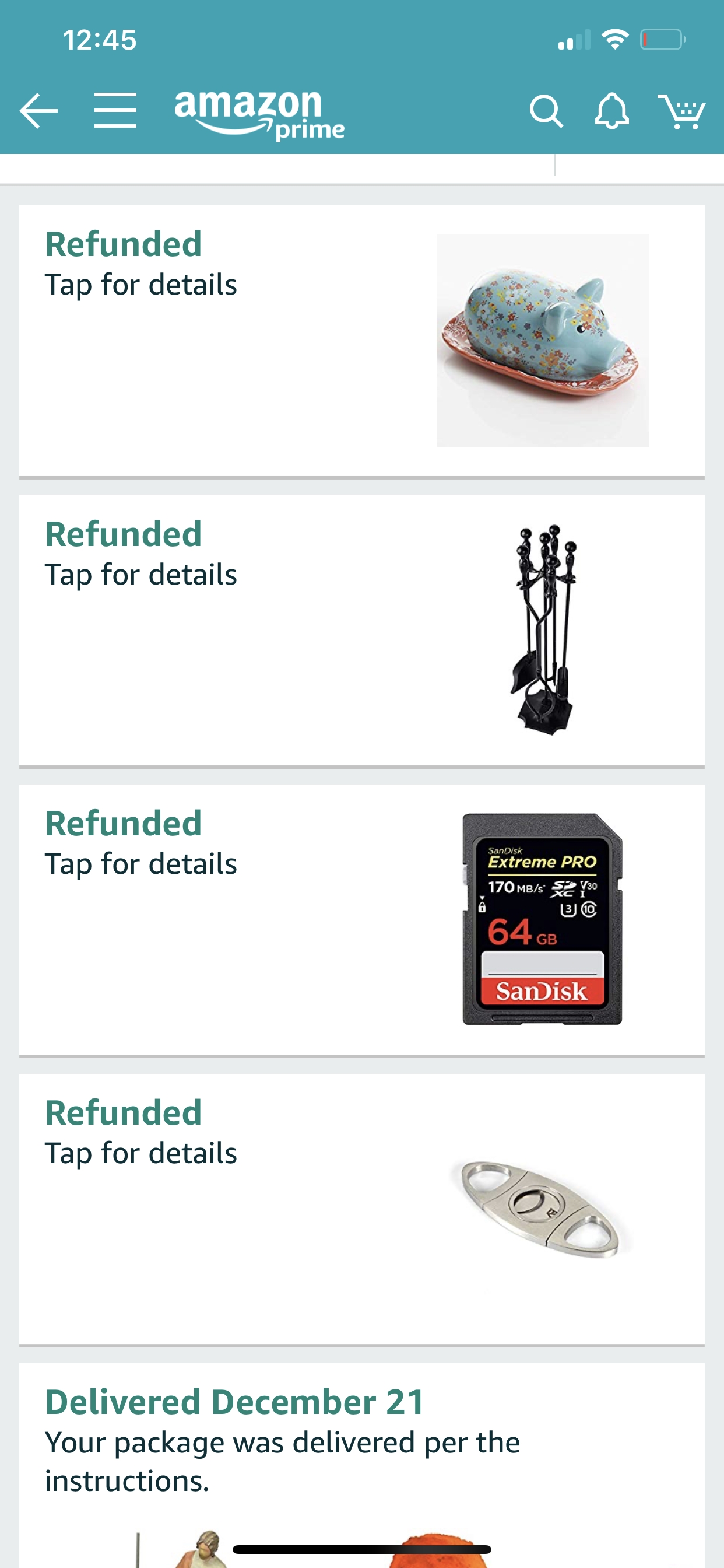This screenshot has width=724, height=1568.
Task: Open the Amazon search icon
Action: [546, 111]
